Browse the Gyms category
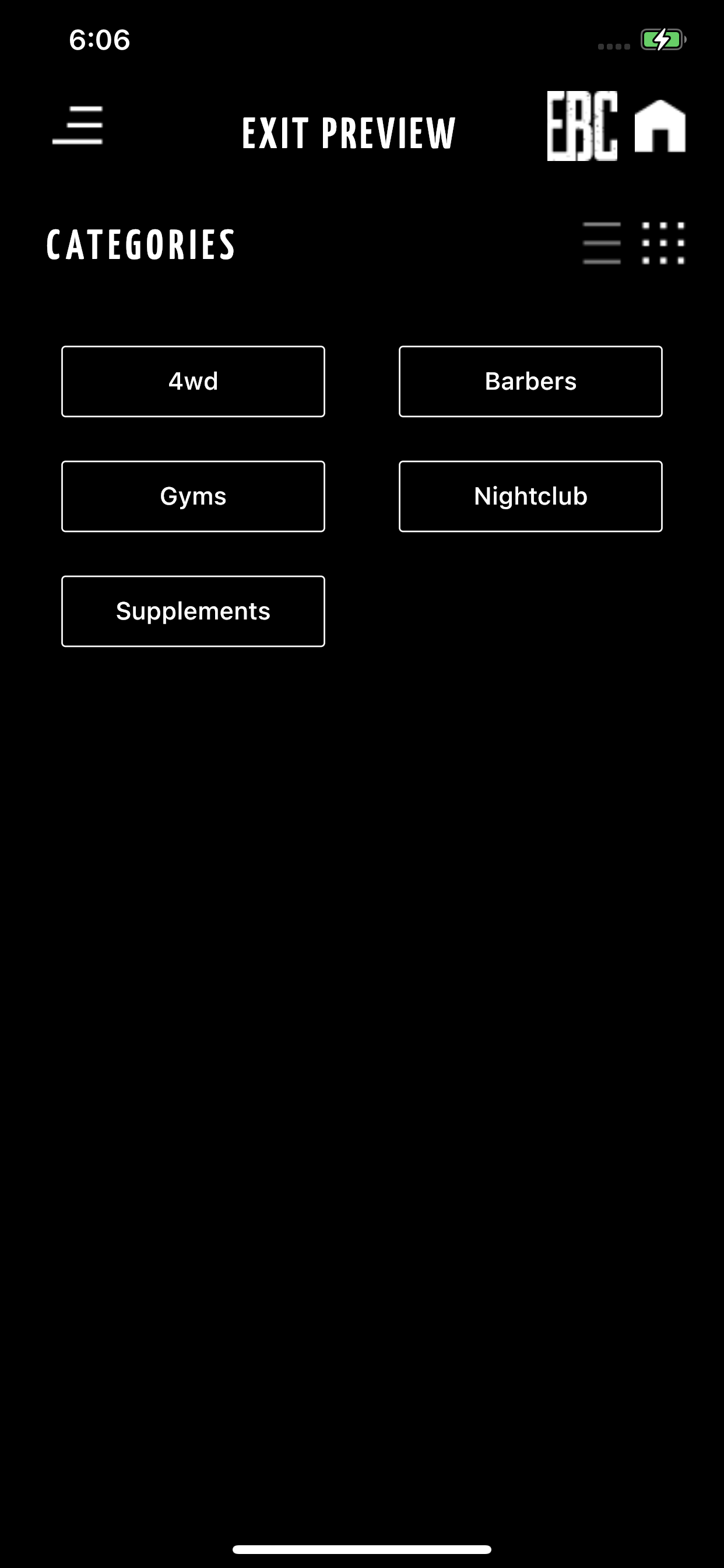Screen dimensions: 724x1568 [x=193, y=496]
